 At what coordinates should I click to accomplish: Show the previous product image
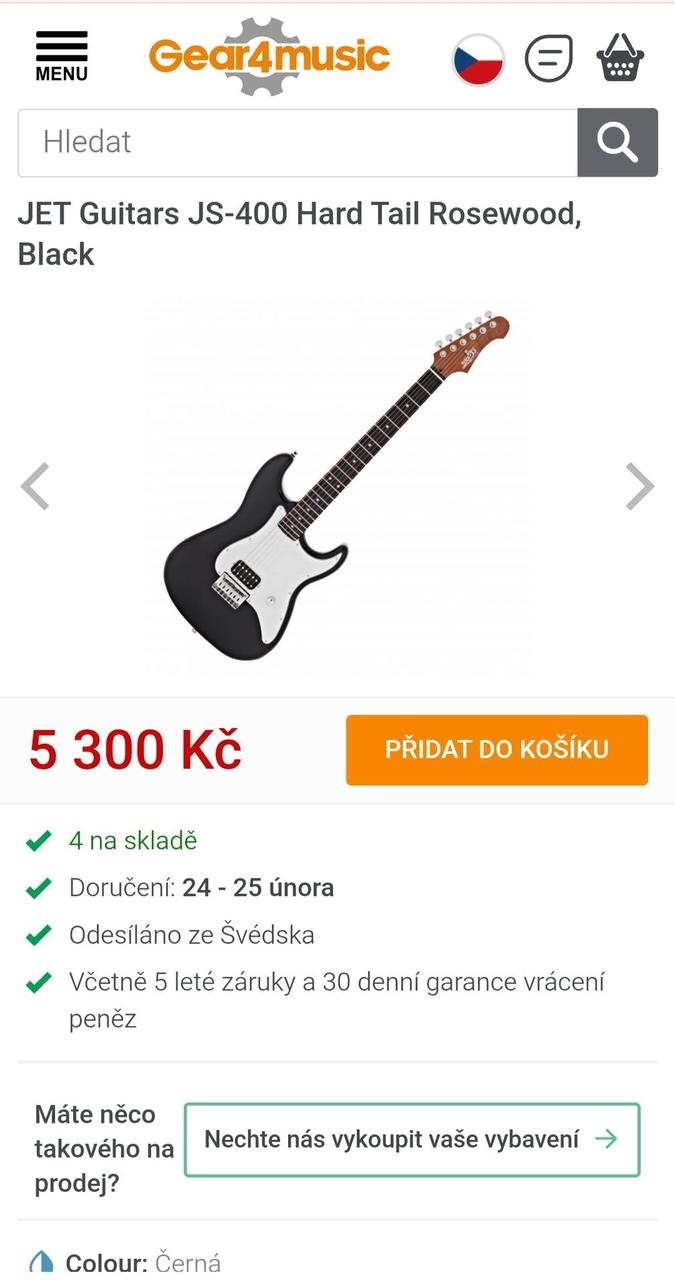click(x=36, y=487)
